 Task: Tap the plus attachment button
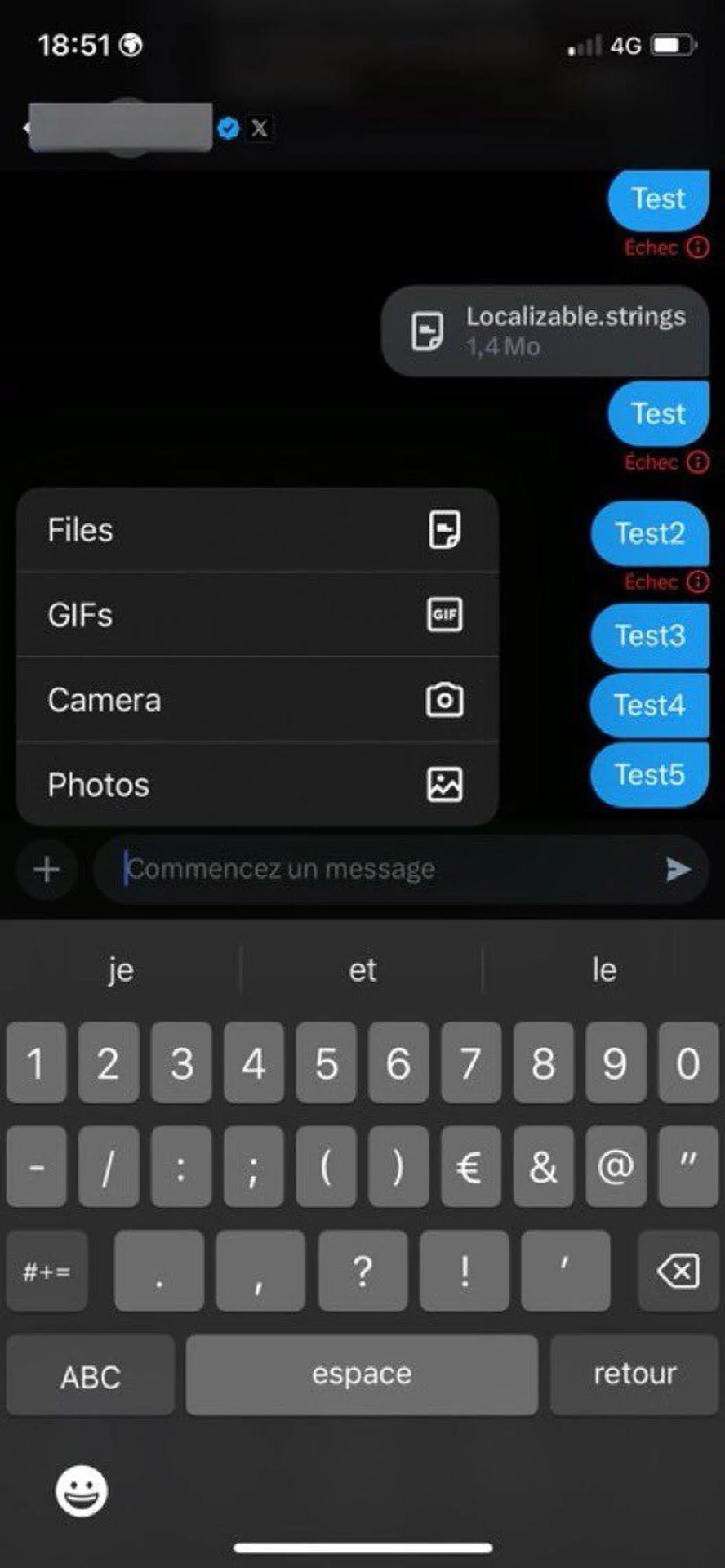point(47,869)
